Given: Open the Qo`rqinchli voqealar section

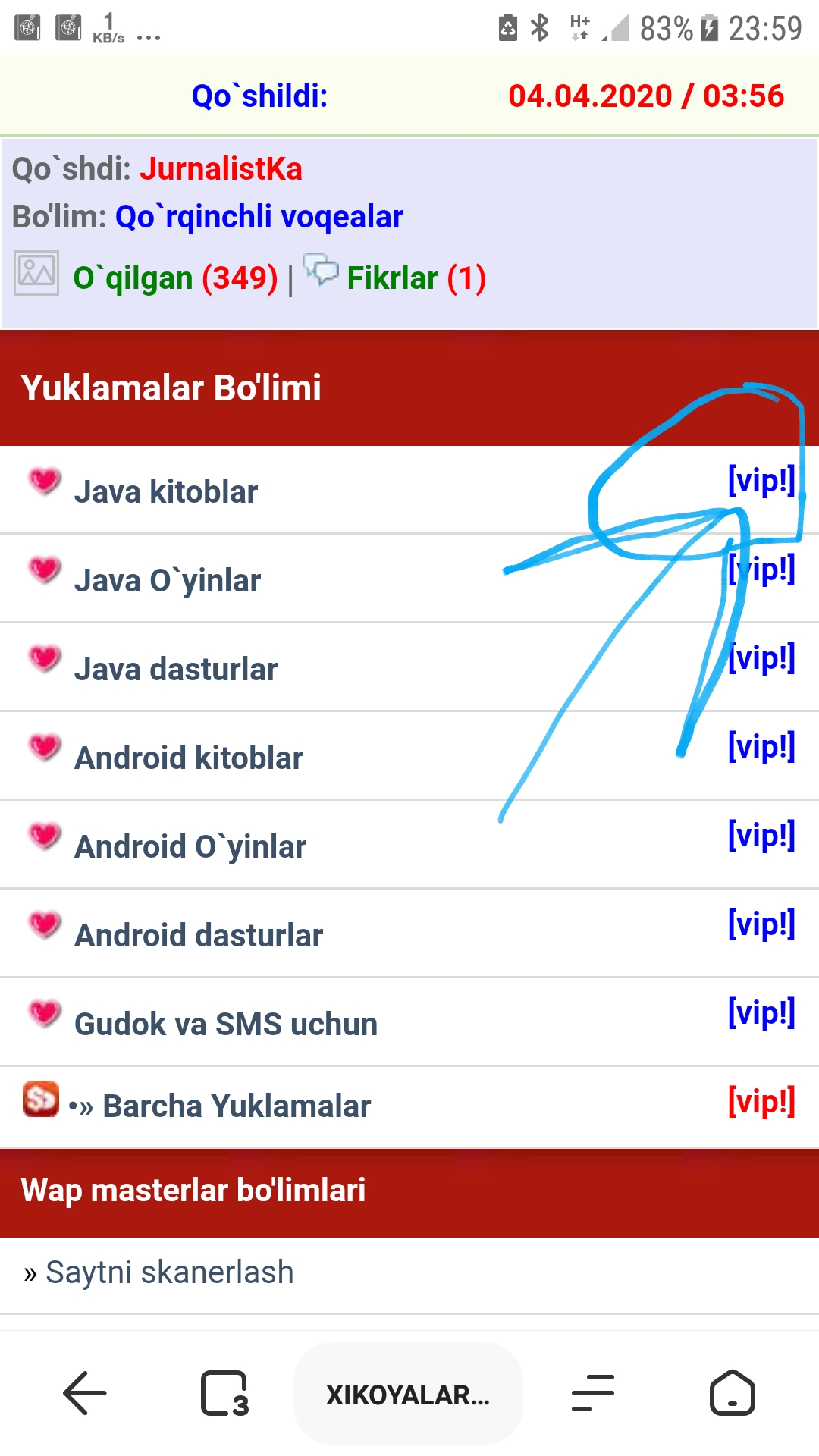Looking at the screenshot, I should pyautogui.click(x=259, y=217).
